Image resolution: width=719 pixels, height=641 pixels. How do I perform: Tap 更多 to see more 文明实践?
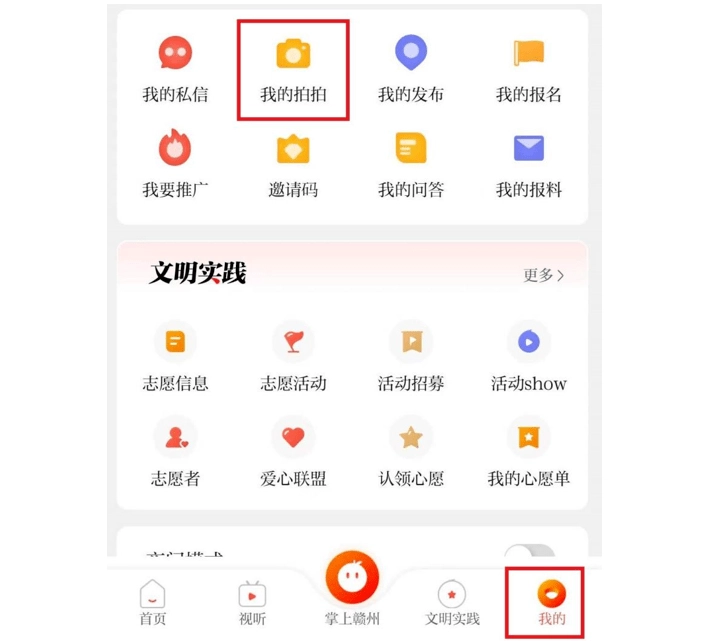point(543,275)
